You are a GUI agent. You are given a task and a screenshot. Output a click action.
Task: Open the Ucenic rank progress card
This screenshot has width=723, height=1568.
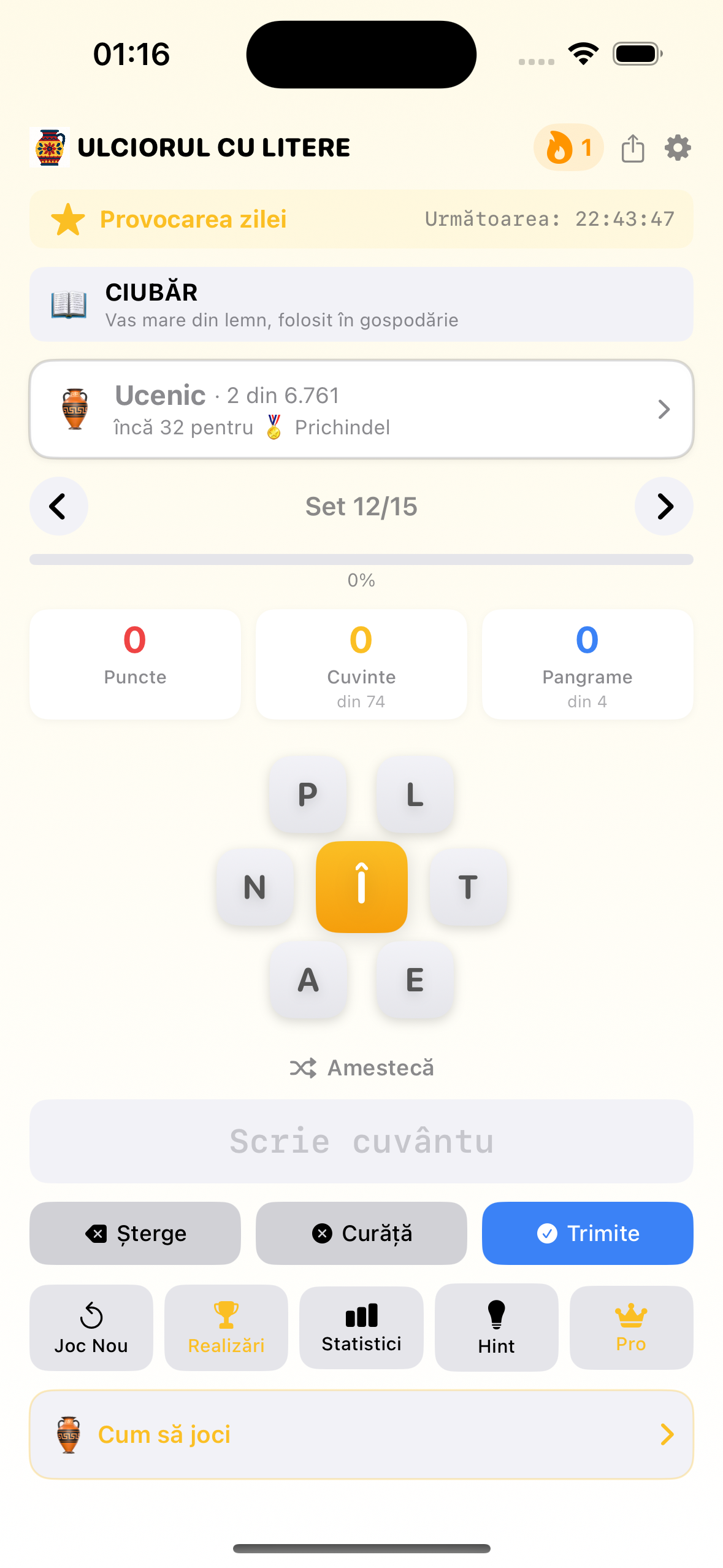tap(361, 409)
